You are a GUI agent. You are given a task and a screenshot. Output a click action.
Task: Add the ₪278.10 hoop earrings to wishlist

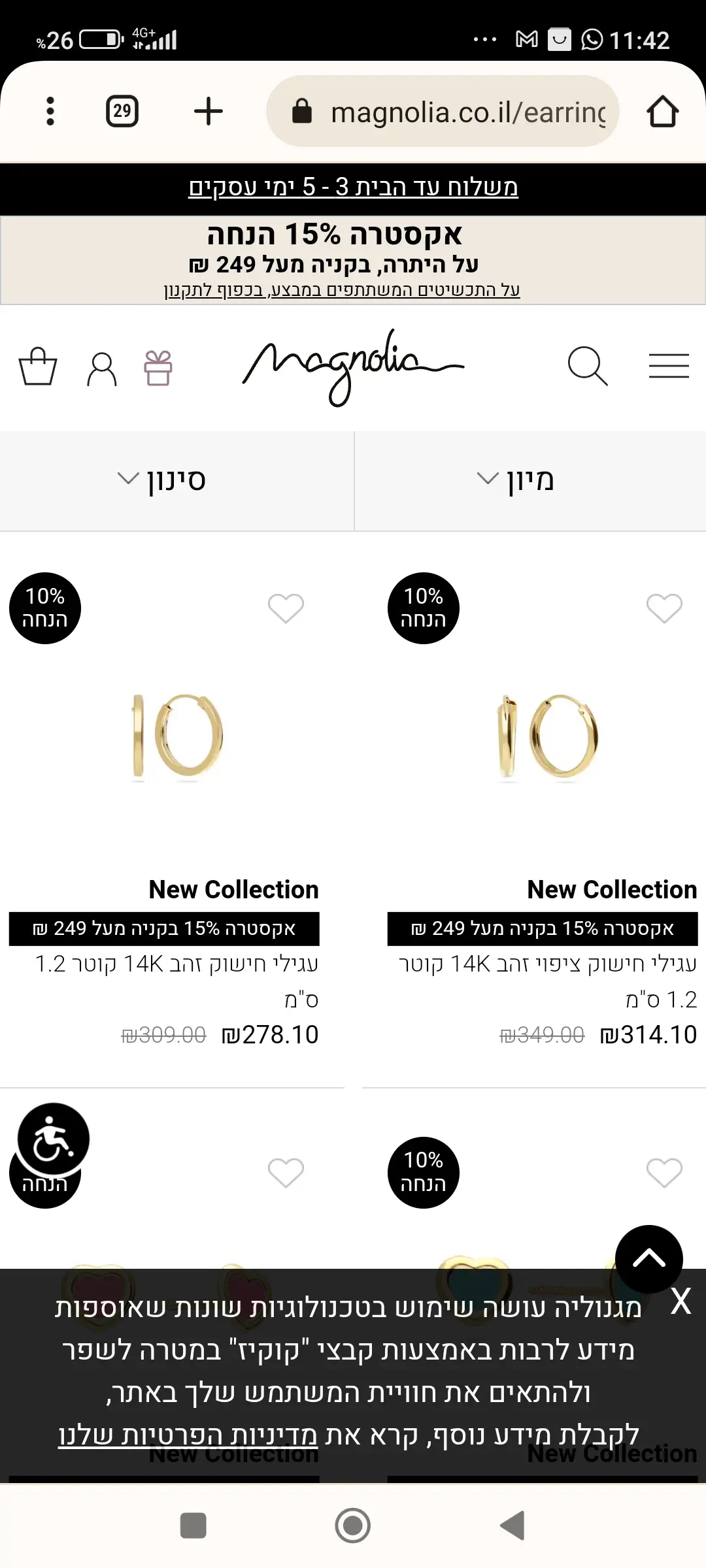pos(286,608)
